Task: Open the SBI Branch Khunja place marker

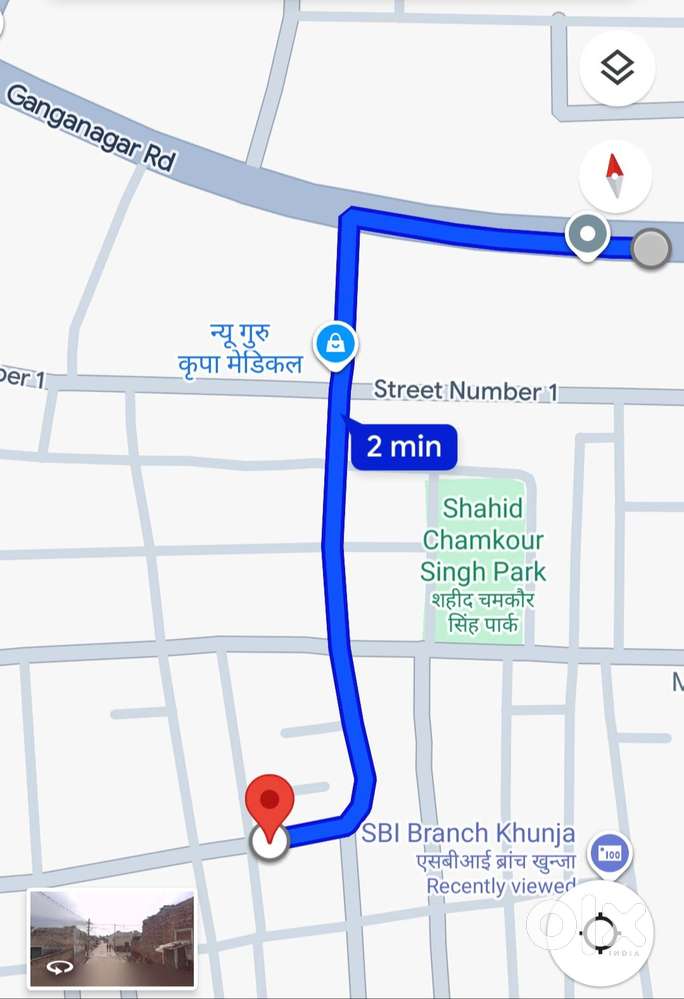Action: coord(609,853)
